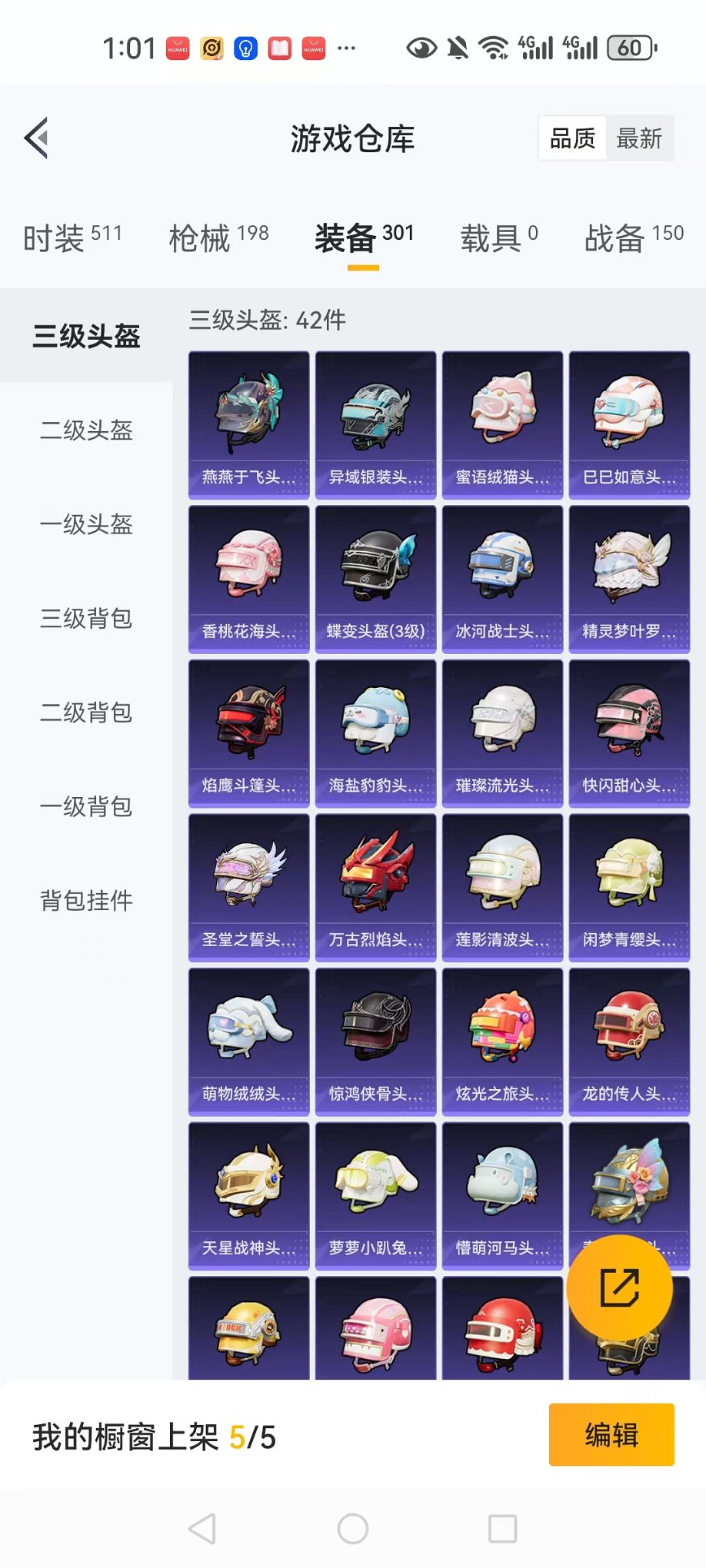706x1568 pixels.
Task: Select the 品质 sort option
Action: tap(572, 139)
